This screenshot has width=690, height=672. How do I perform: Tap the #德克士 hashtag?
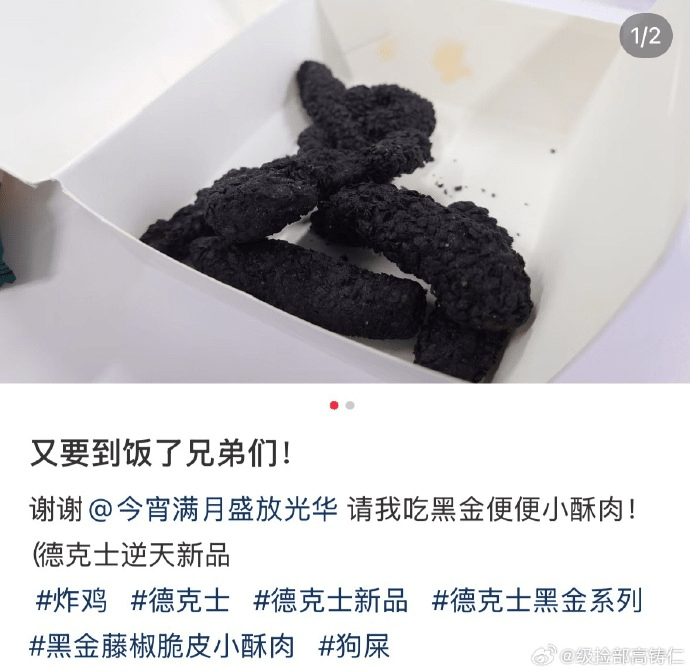tap(180, 601)
